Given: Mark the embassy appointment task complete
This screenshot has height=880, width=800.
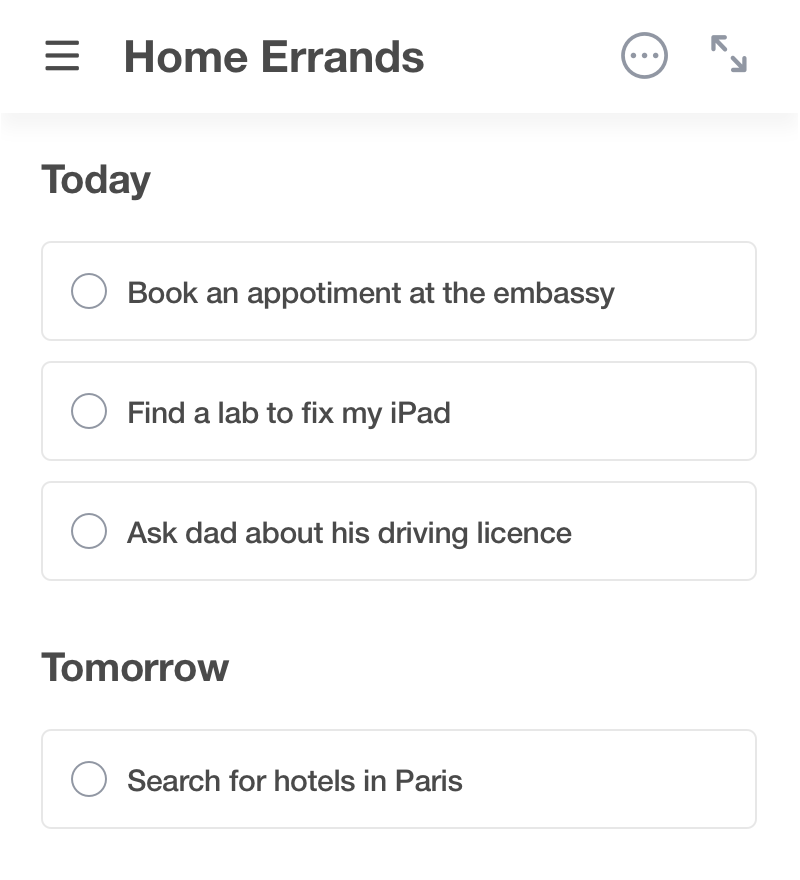Looking at the screenshot, I should [x=89, y=292].
